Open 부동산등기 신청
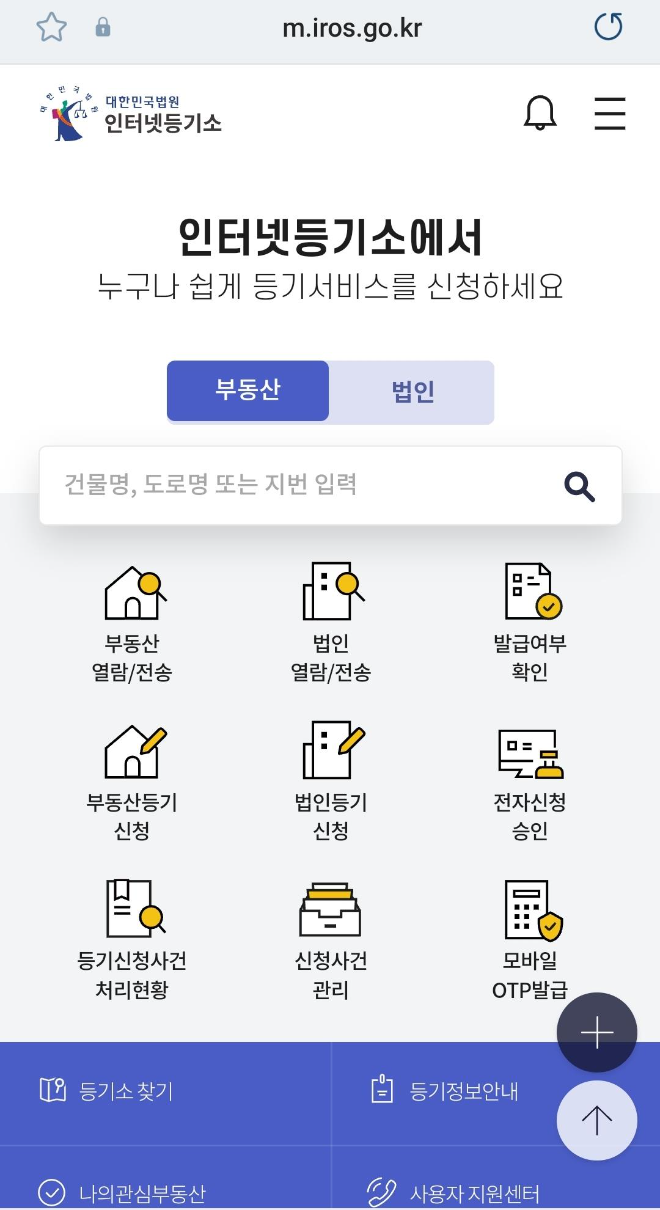 (x=132, y=781)
